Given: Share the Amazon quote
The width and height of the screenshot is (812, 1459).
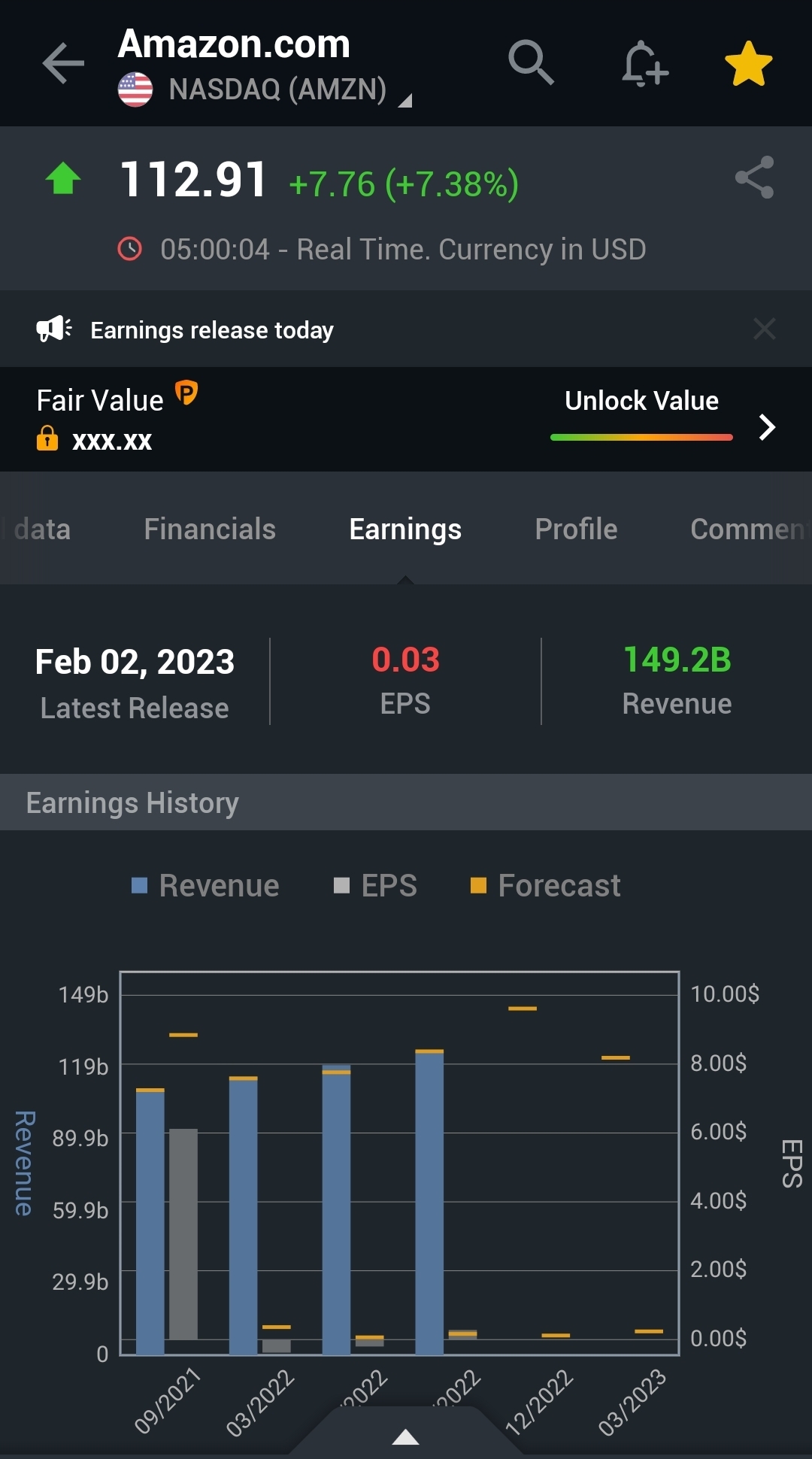Looking at the screenshot, I should tap(754, 177).
